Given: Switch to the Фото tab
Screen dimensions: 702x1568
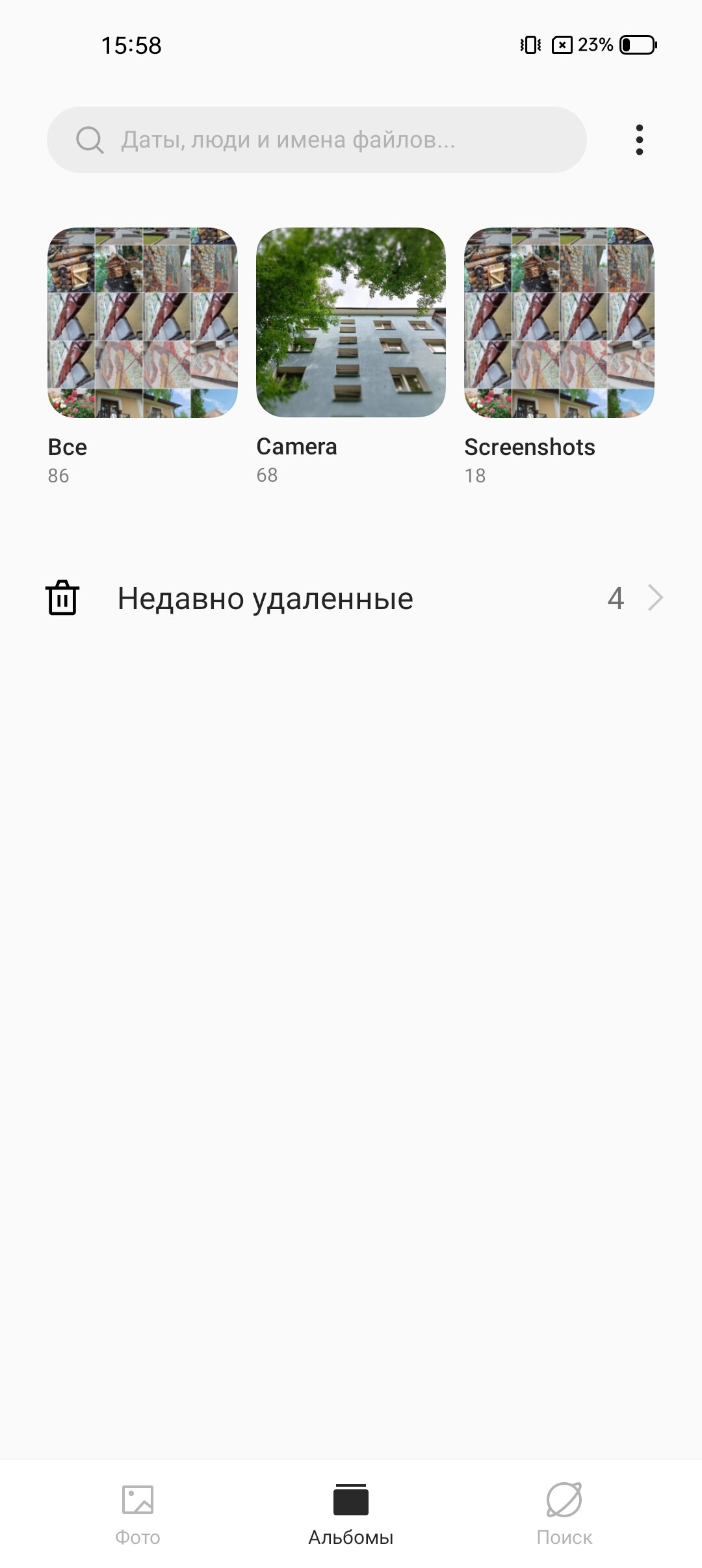Looking at the screenshot, I should tap(138, 1515).
